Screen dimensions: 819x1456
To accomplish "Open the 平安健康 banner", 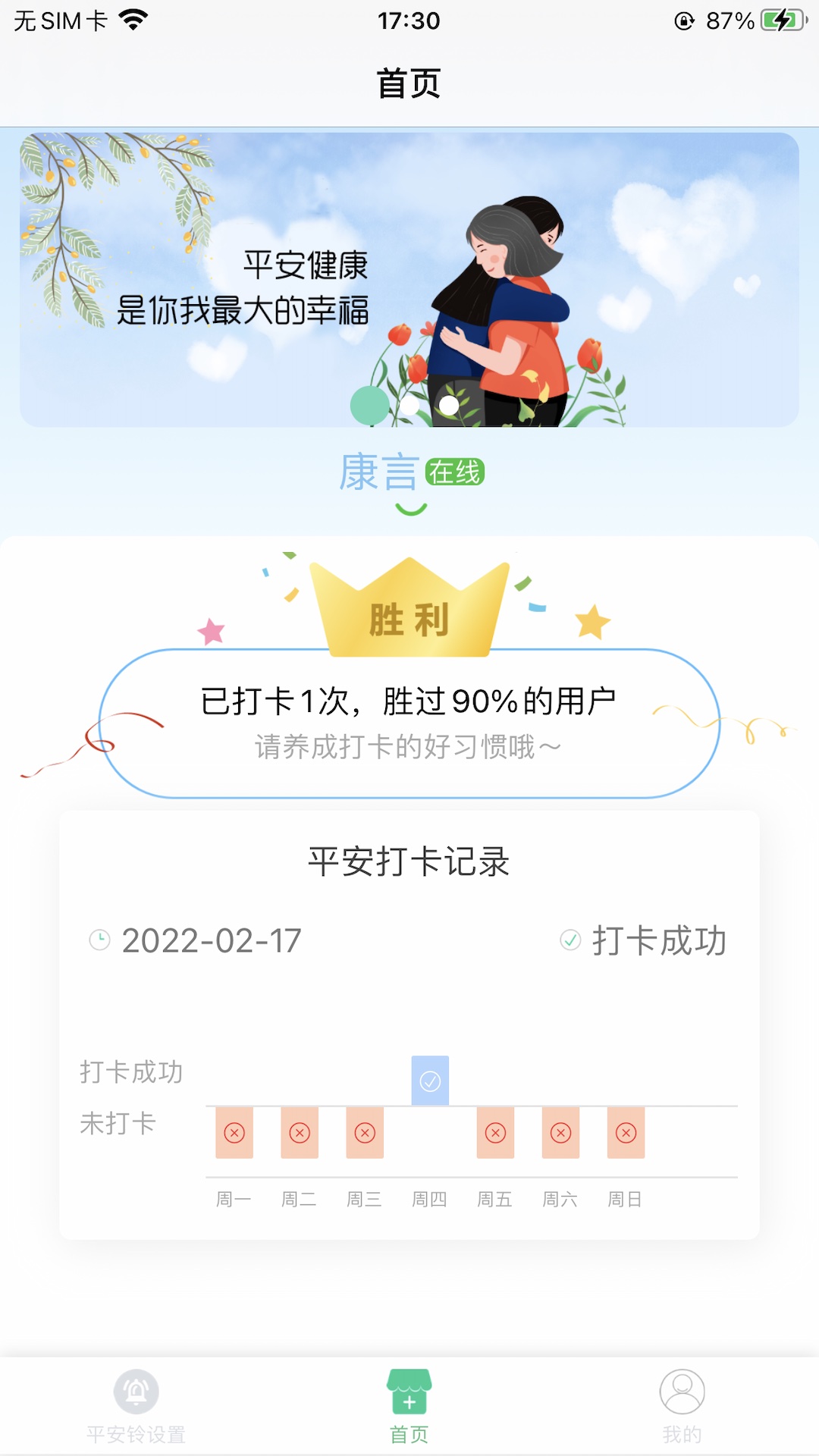I will click(409, 280).
